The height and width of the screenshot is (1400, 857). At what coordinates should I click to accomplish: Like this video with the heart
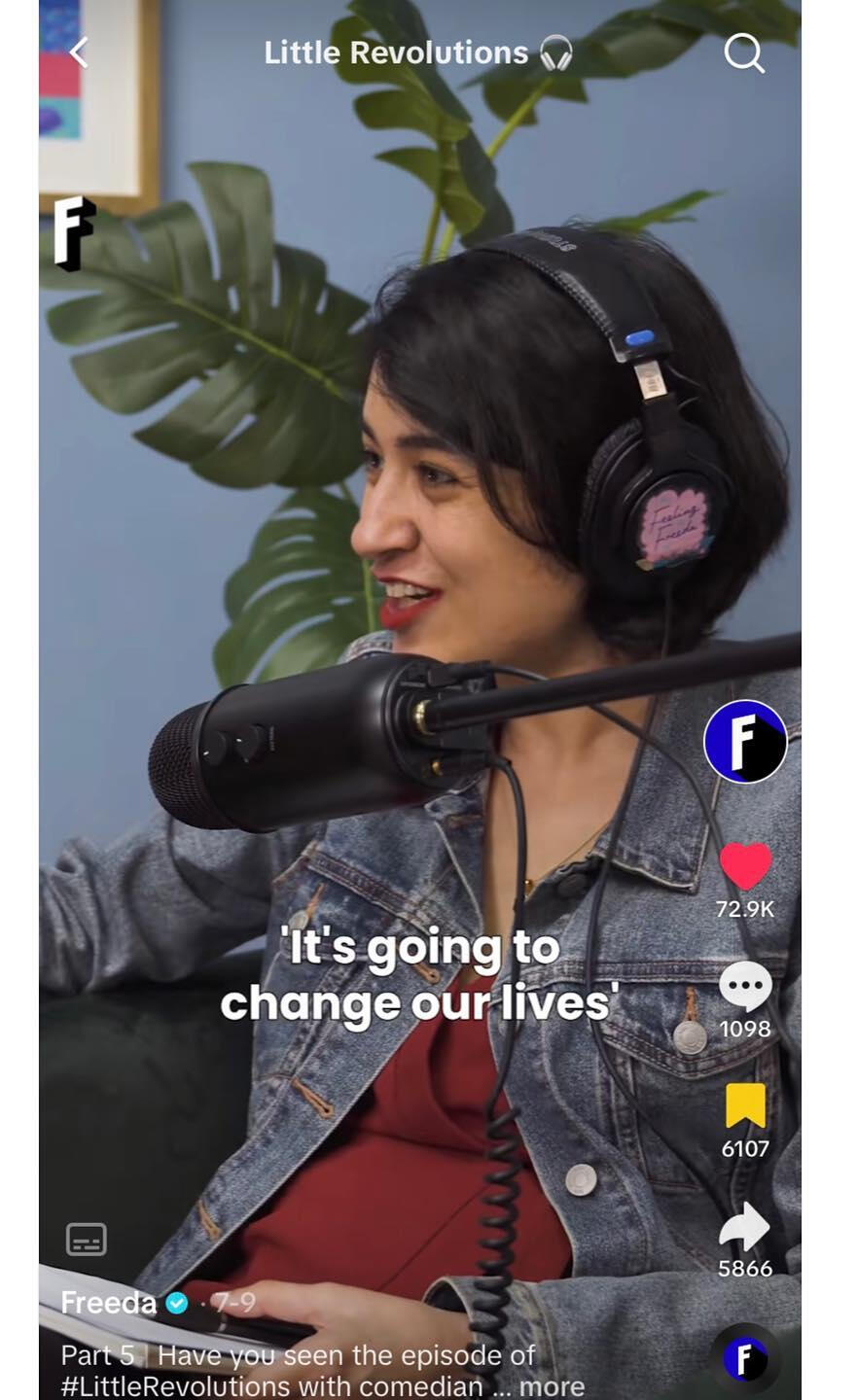745,866
